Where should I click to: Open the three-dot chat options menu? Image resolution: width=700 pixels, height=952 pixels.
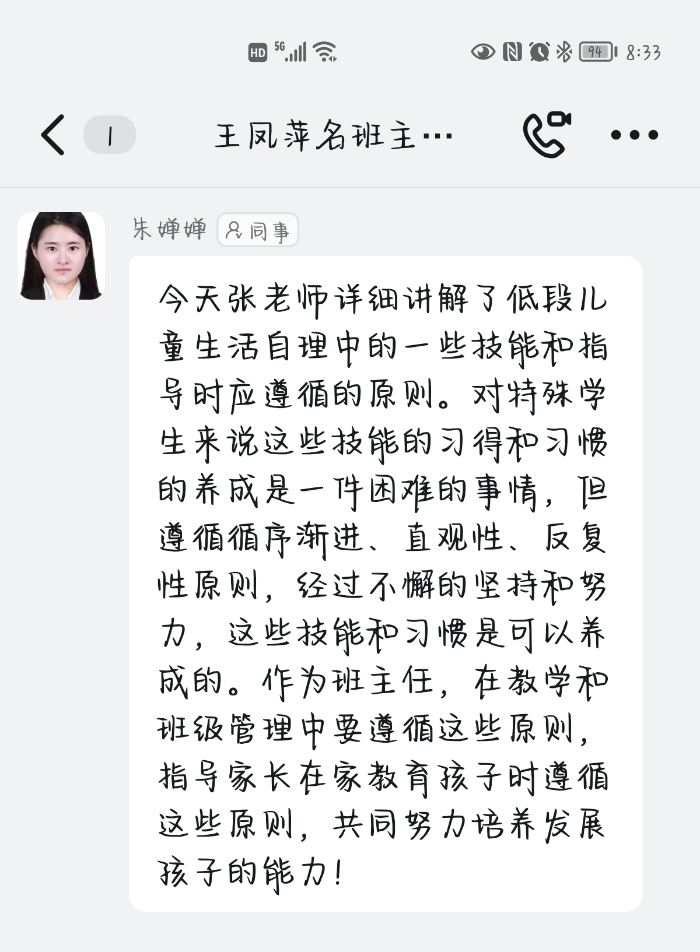(x=634, y=135)
